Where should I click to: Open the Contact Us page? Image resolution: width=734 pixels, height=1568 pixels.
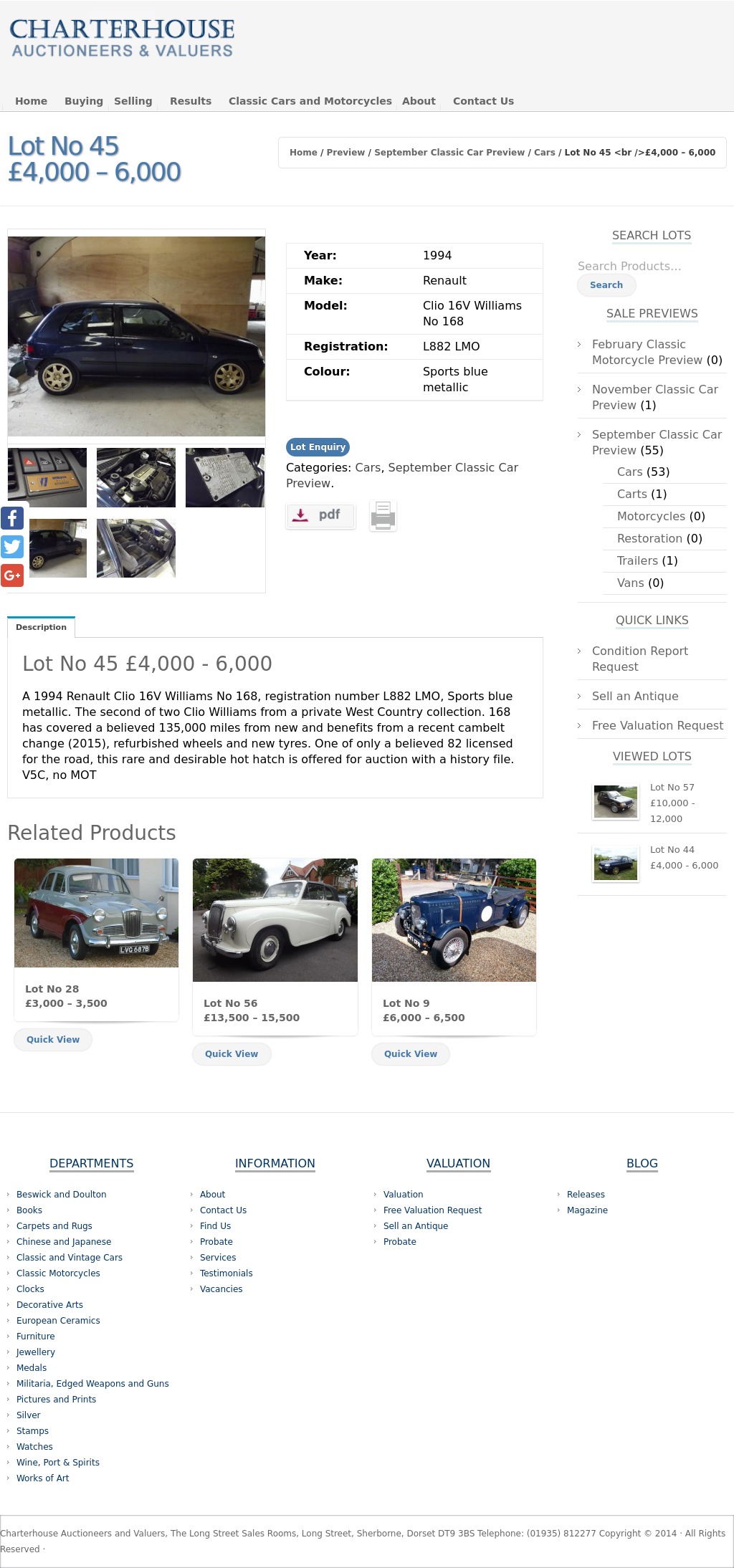point(483,101)
